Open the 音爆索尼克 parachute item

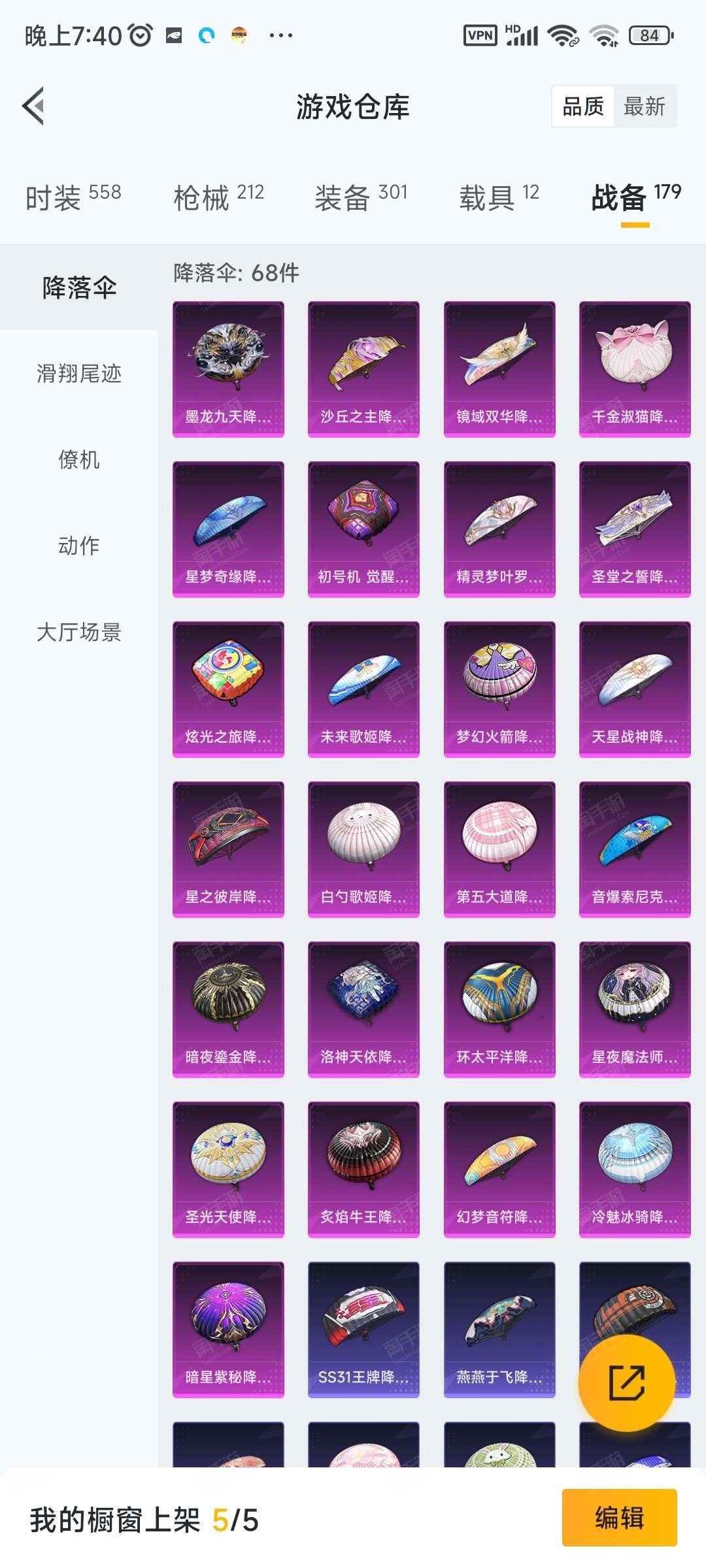pyautogui.click(x=635, y=849)
